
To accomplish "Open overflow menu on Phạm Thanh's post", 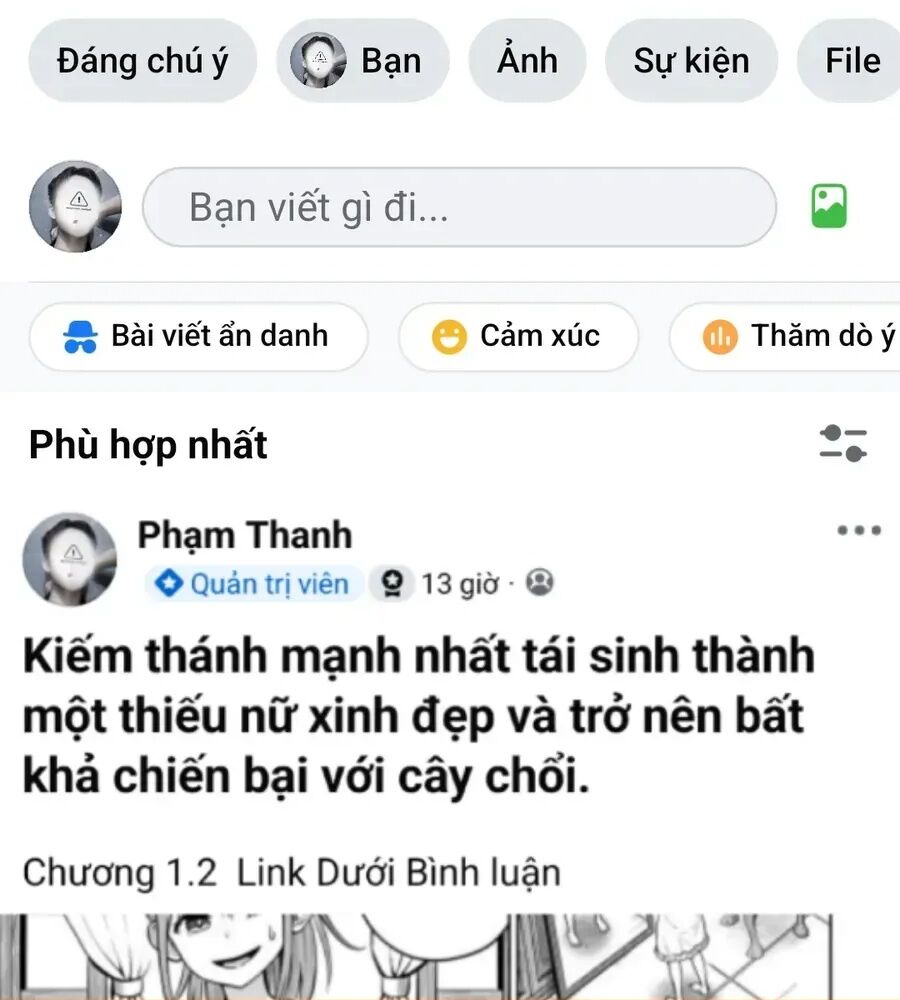I will pos(858,530).
